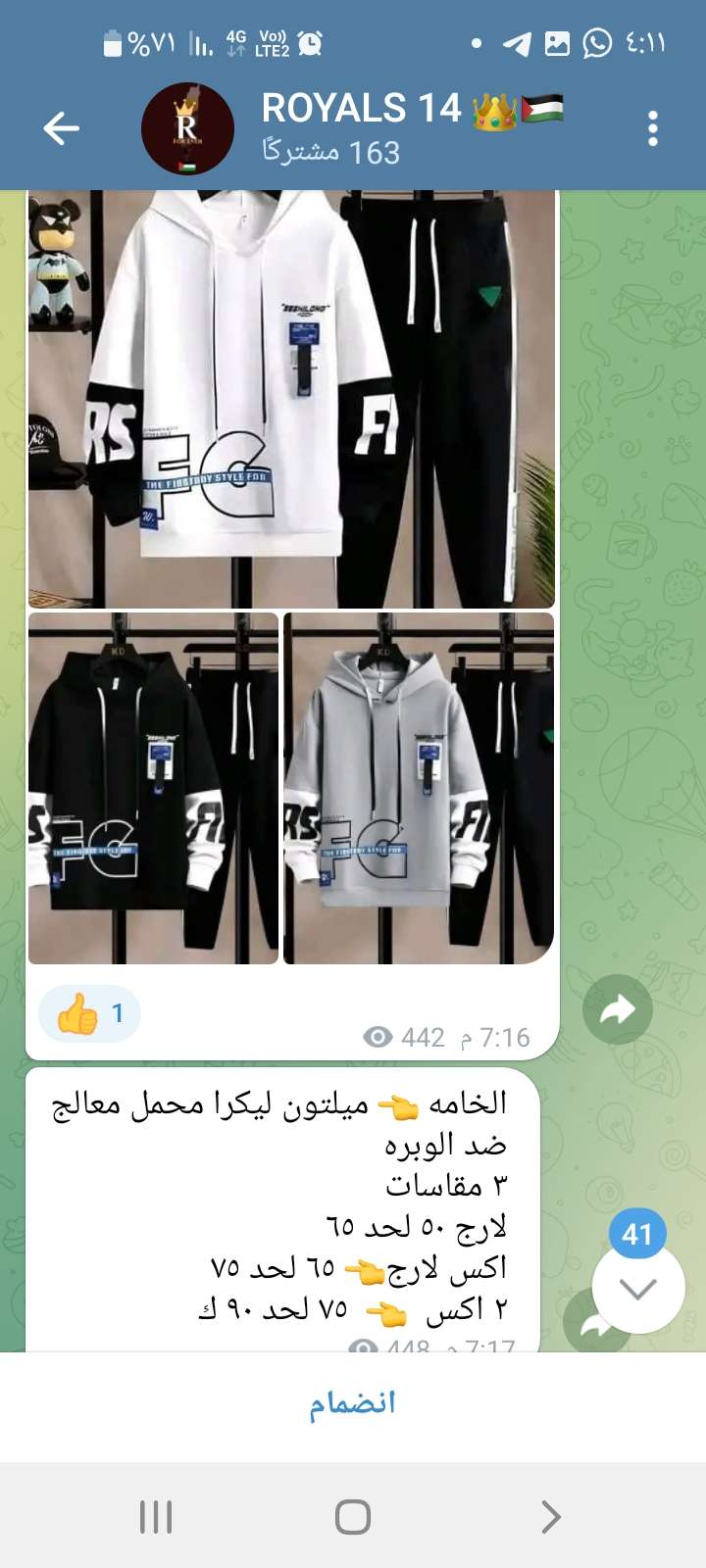Open the black hoodie set photo
This screenshot has height=1568, width=706.
click(153, 789)
